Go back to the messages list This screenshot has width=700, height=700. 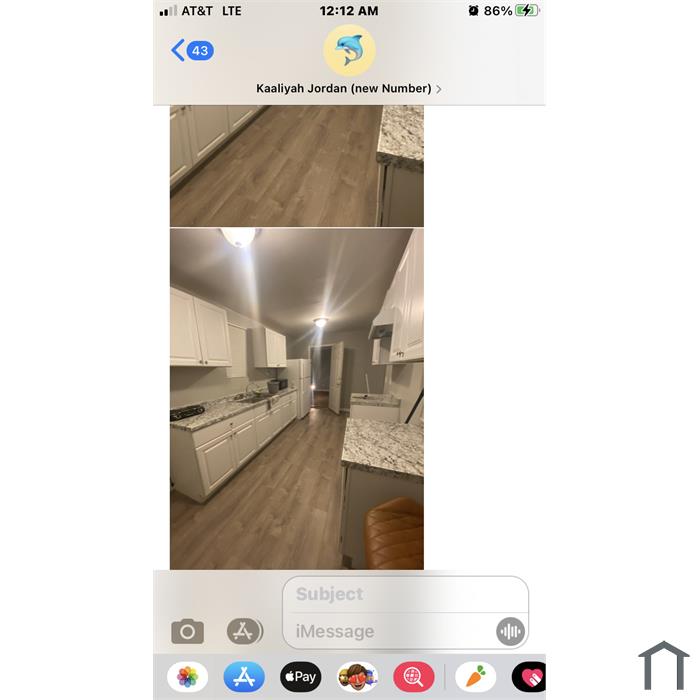[x=191, y=50]
